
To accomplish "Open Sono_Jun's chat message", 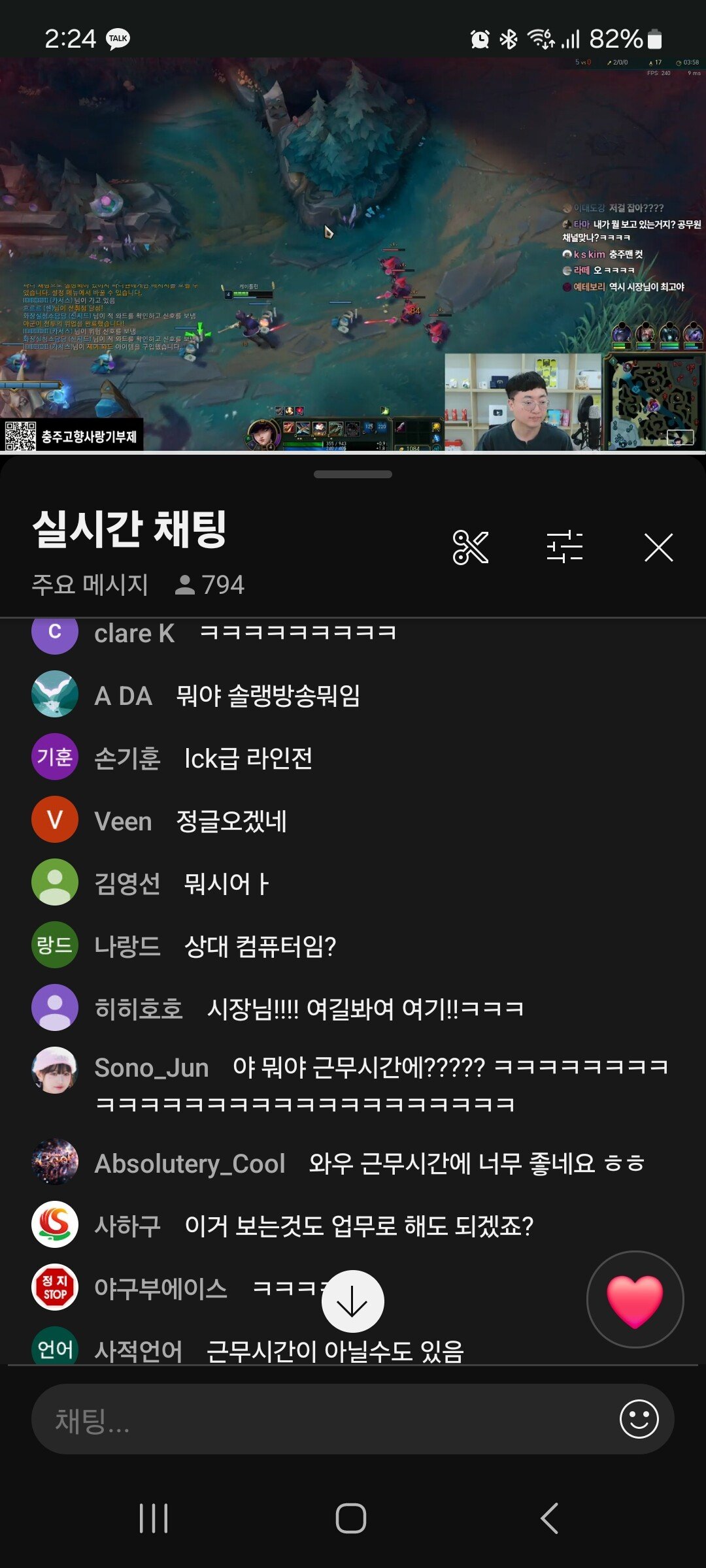I will pos(353,1085).
